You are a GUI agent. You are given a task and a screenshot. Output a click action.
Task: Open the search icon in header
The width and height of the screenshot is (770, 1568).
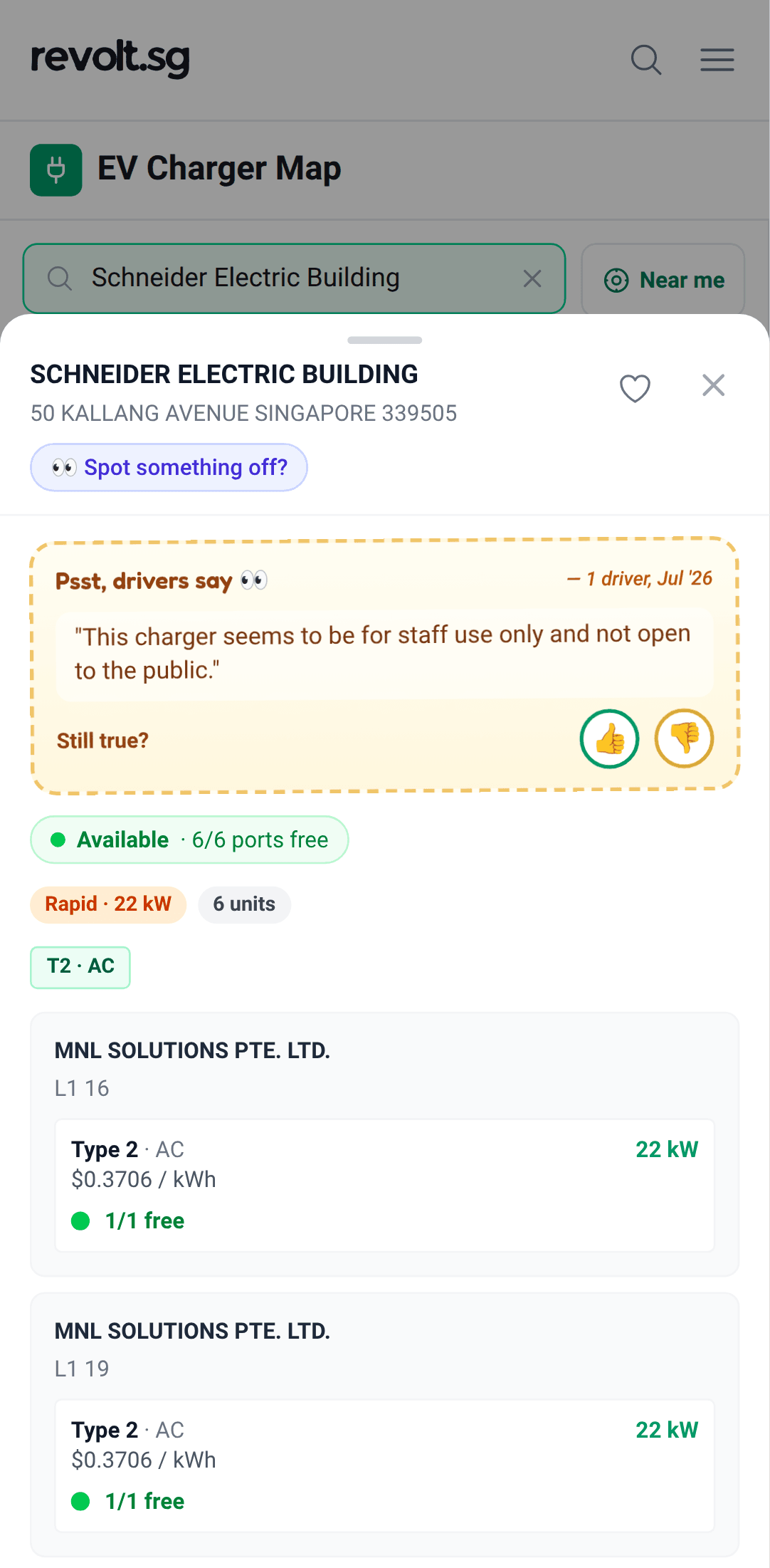point(646,60)
